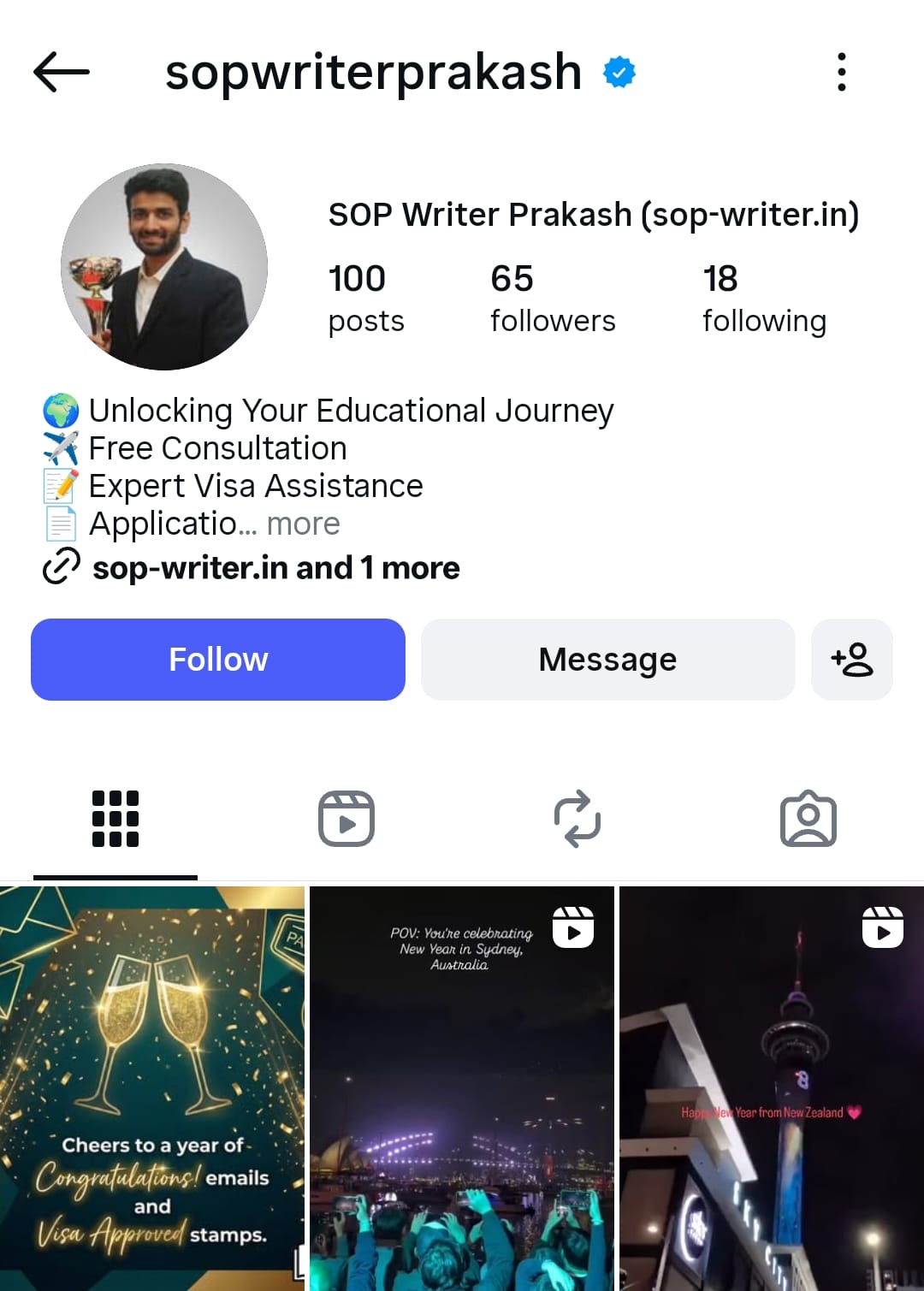Open the New Zealand new year reel thumbnail
Image resolution: width=924 pixels, height=1291 pixels.
[x=770, y=1087]
